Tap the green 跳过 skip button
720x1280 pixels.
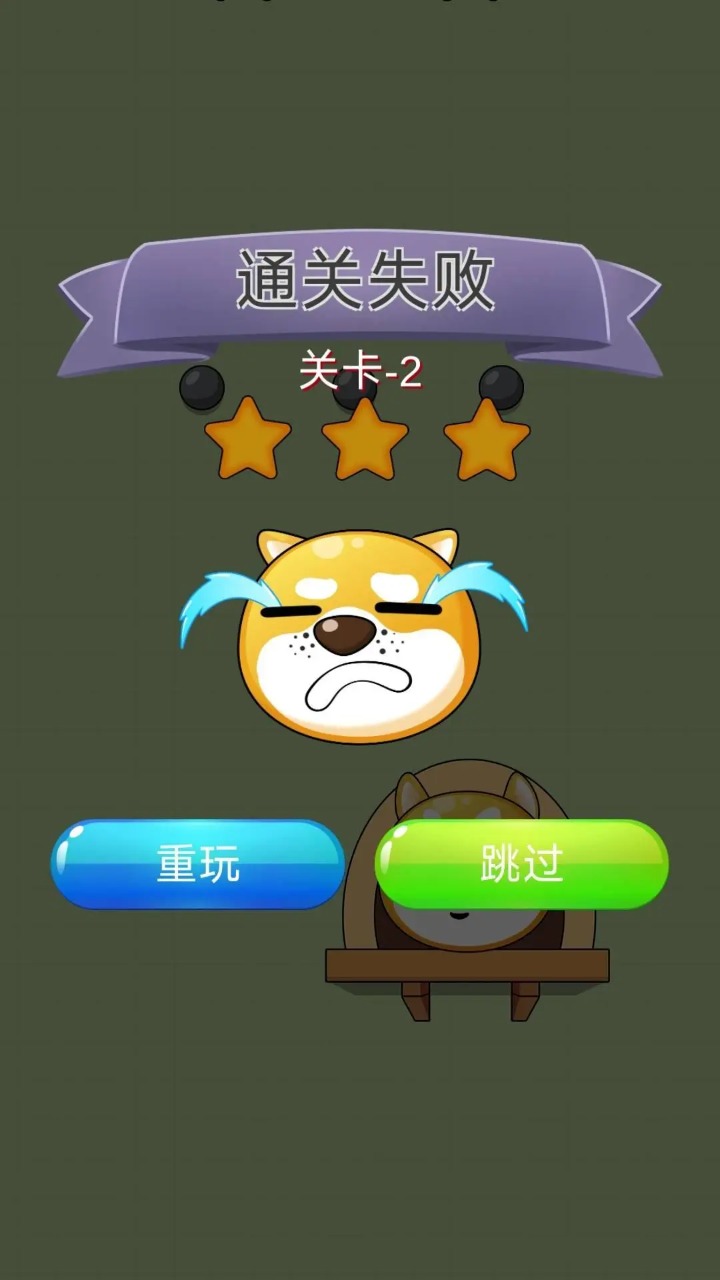521,864
